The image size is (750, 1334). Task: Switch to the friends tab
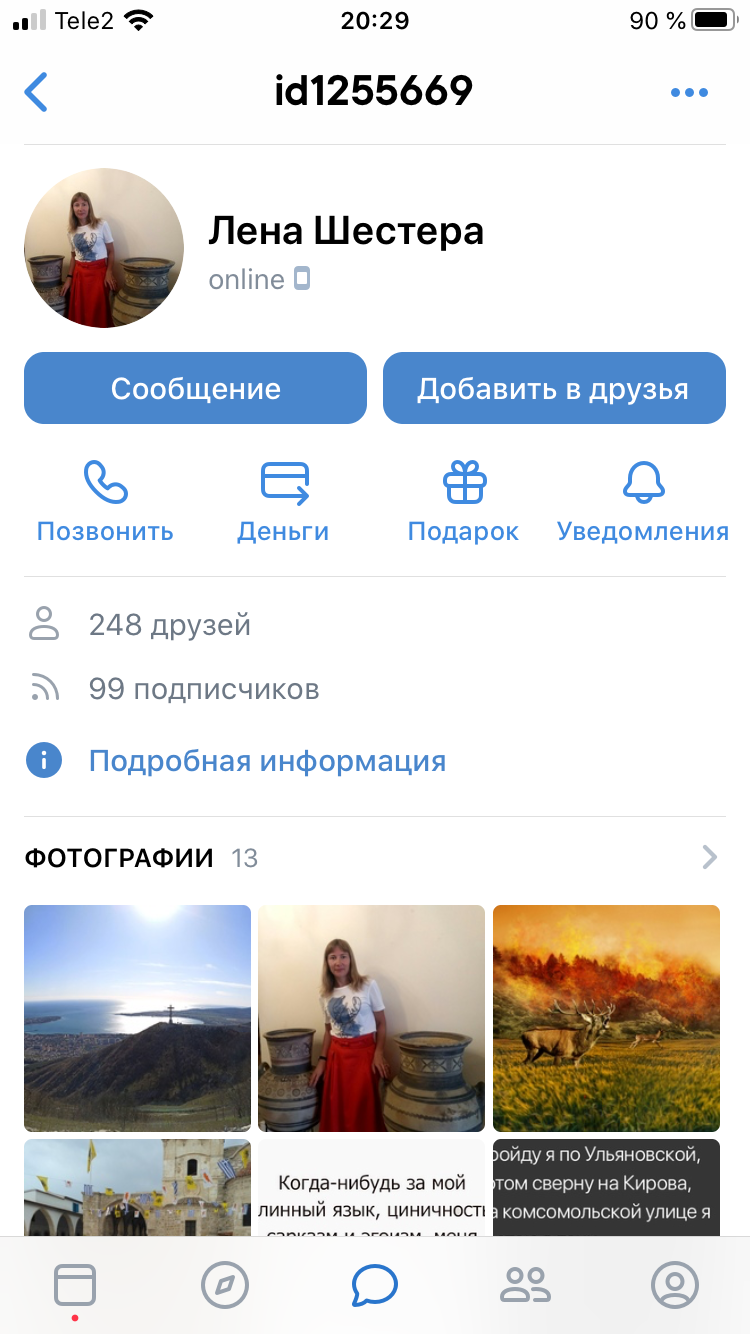pos(524,1284)
